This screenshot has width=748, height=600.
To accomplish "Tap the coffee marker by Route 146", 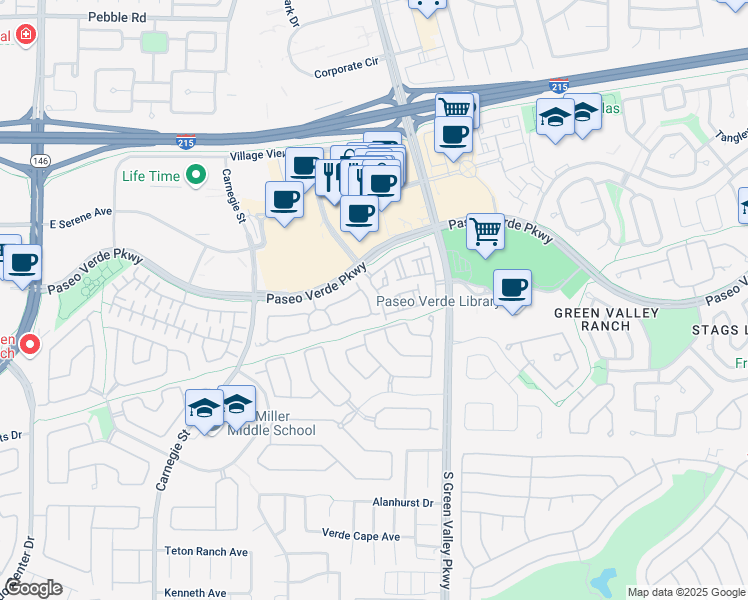I will pos(22,264).
